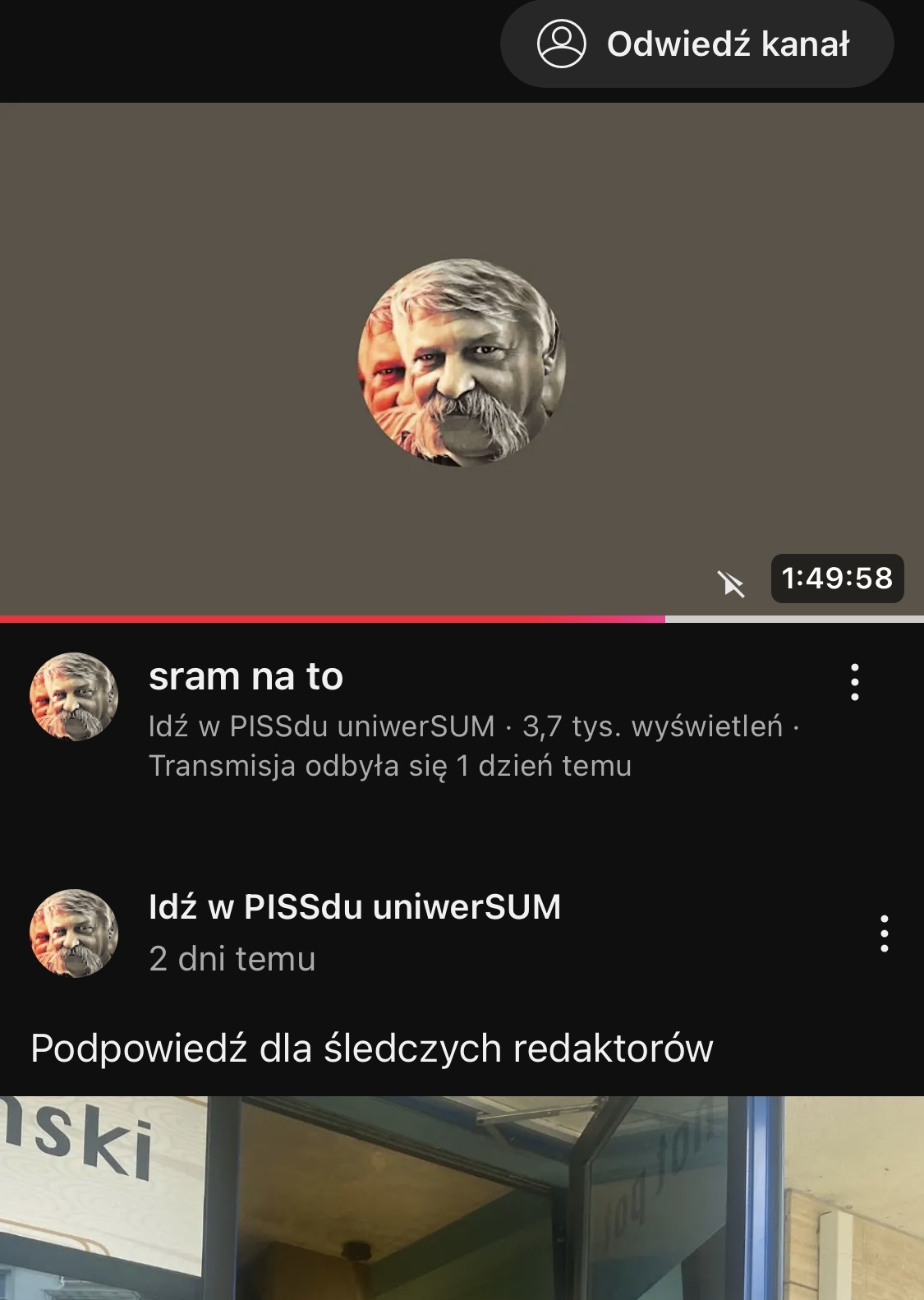Open channel avatar next to "sram na to"

pos(74,697)
